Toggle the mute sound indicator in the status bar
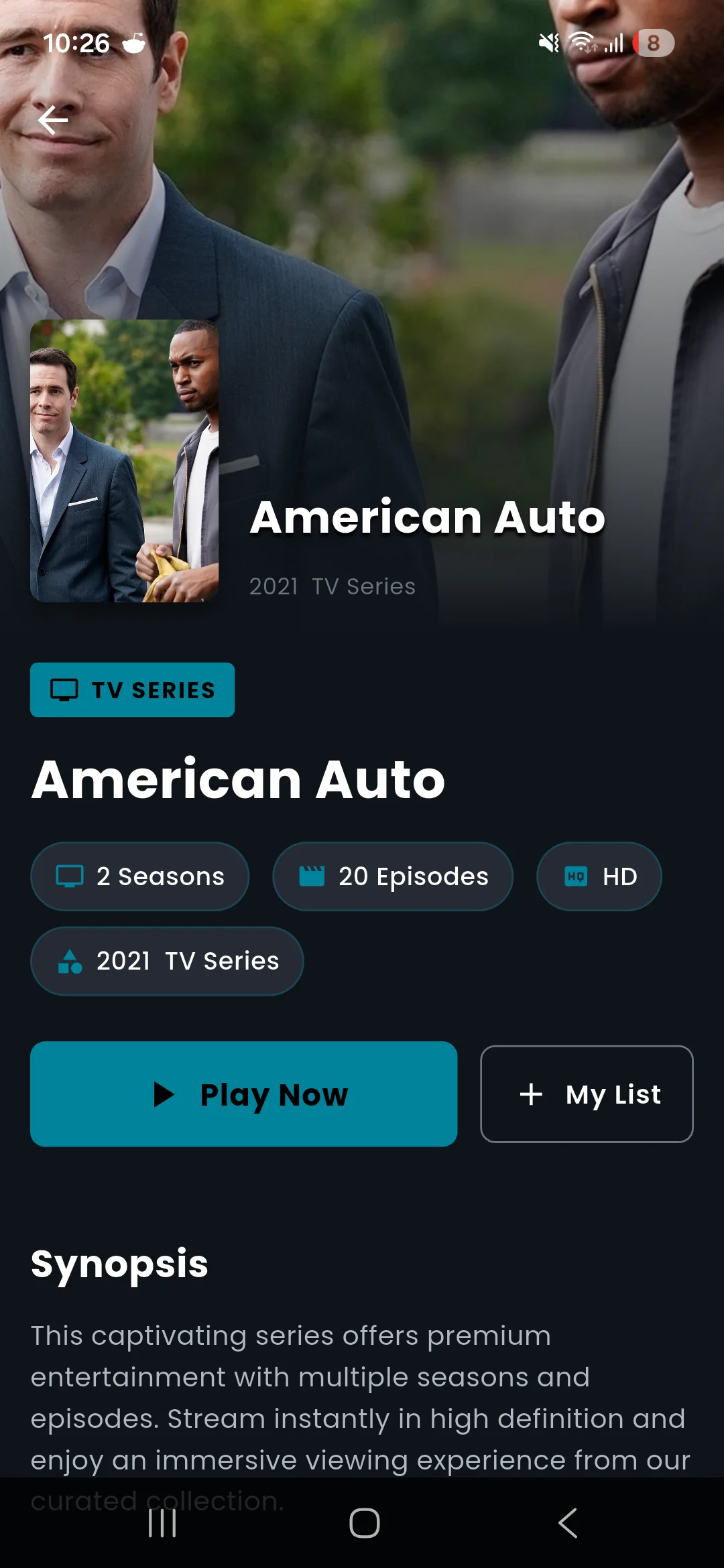 click(548, 43)
